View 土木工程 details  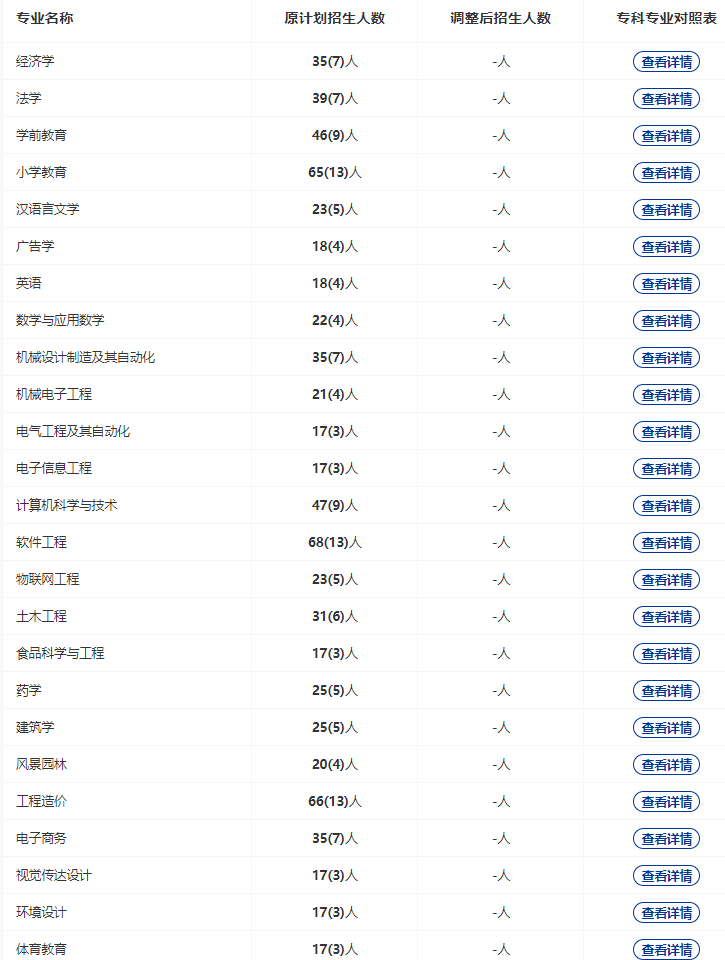click(666, 617)
